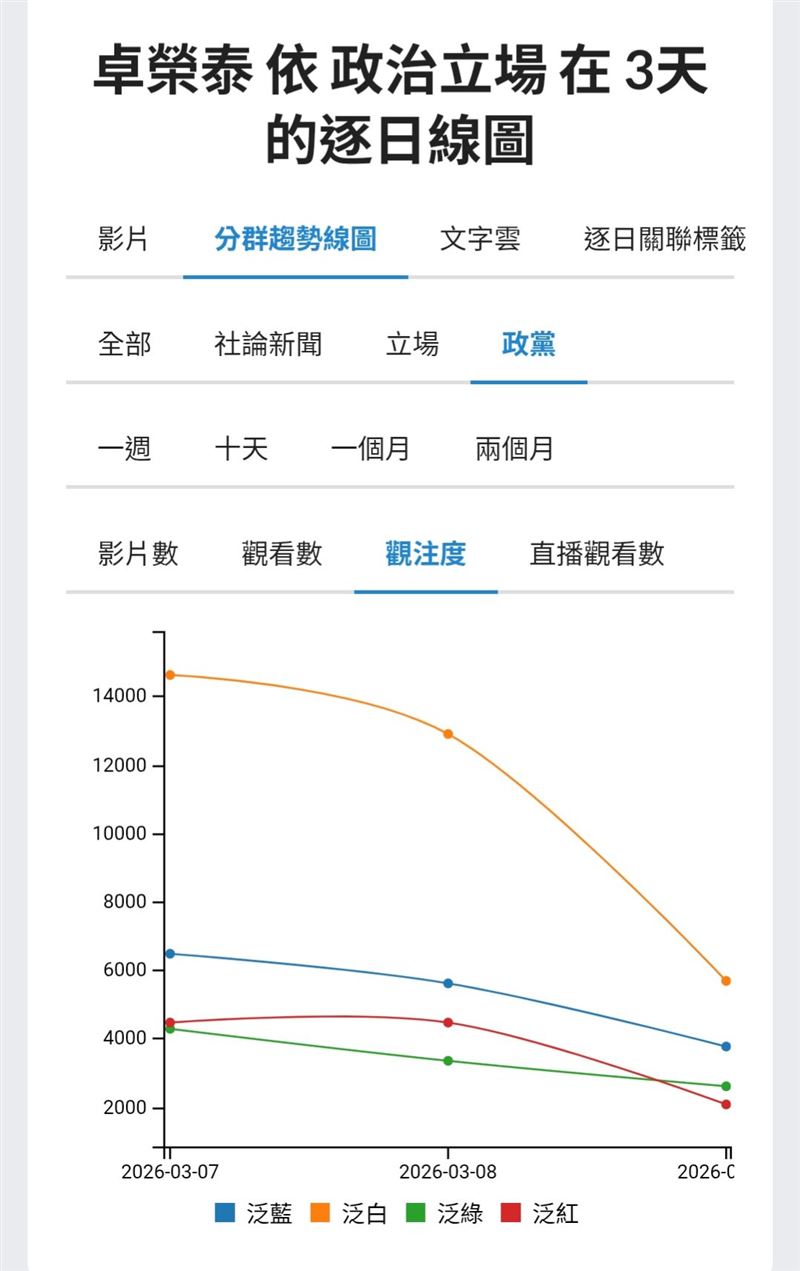The width and height of the screenshot is (800, 1271).
Task: Switch to the 兩個月 range
Action: (x=515, y=450)
